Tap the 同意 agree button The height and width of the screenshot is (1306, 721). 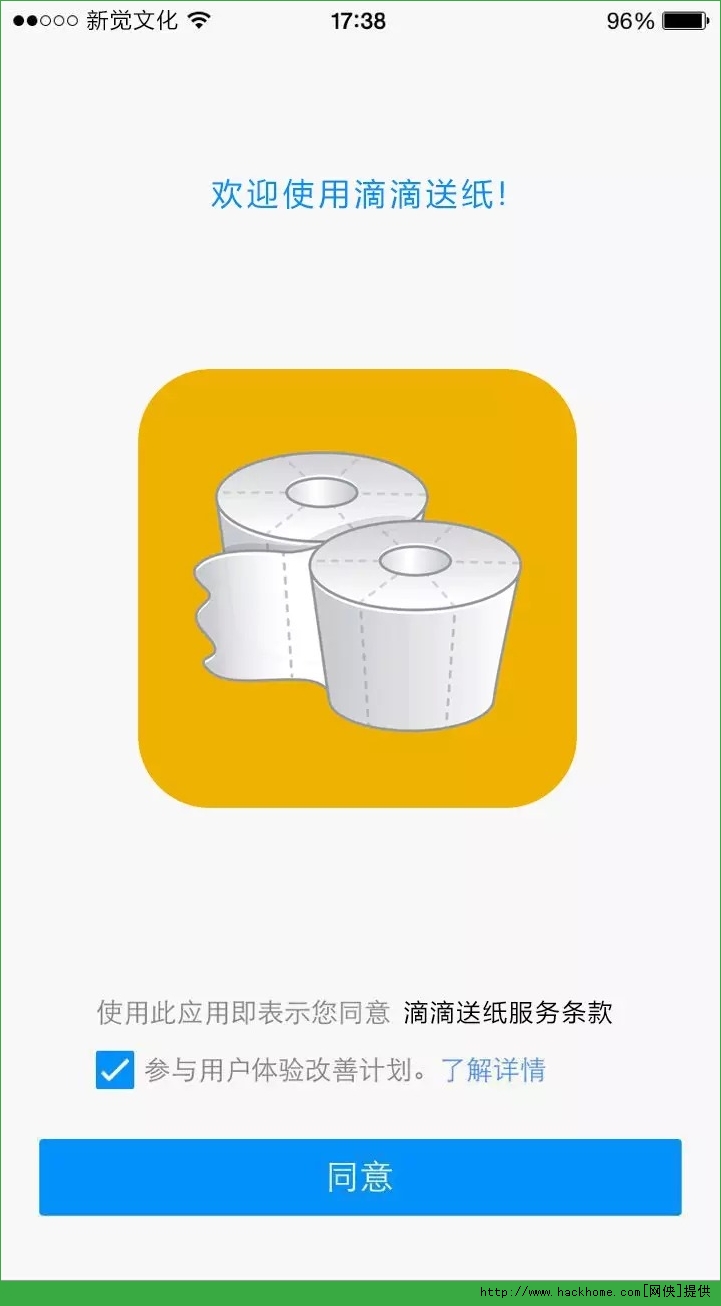pyautogui.click(x=360, y=1177)
